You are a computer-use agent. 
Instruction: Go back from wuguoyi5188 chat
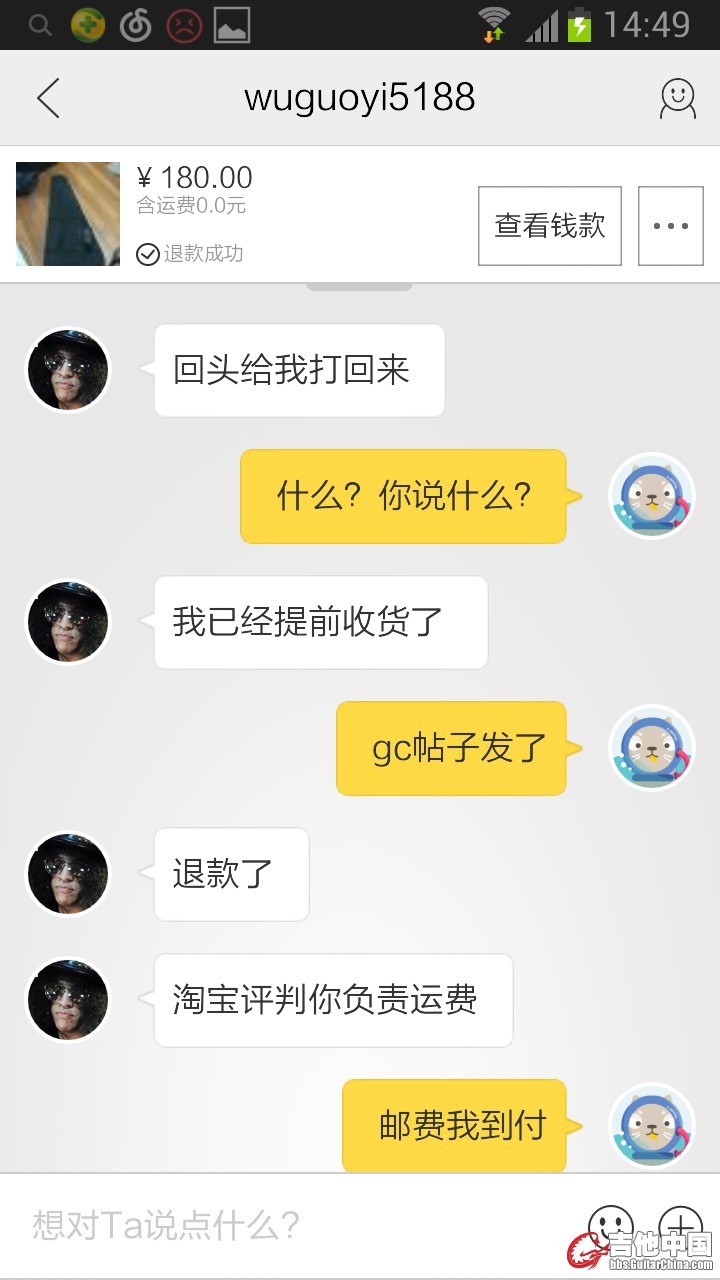48,98
